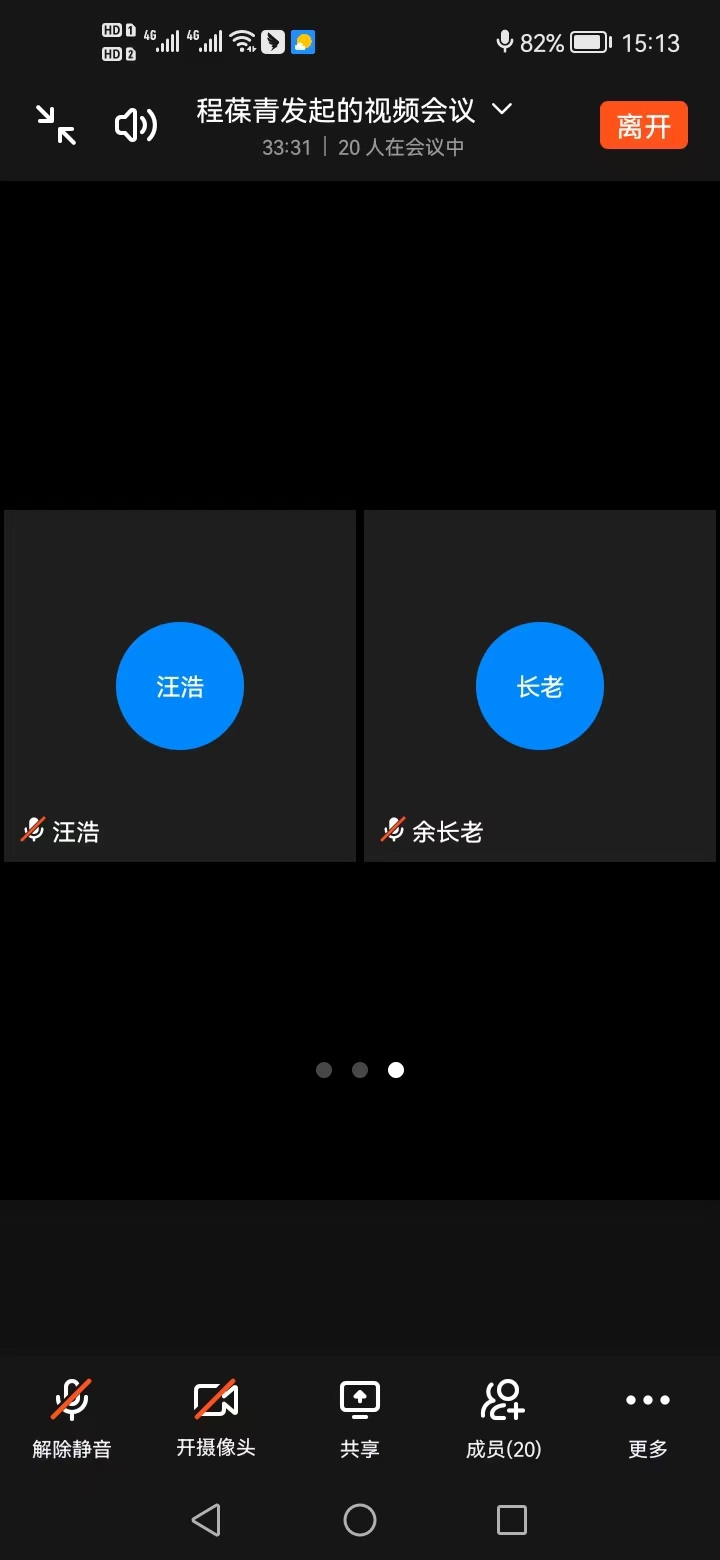Open the 共享 share screen option
This screenshot has width=720, height=1560.
pyautogui.click(x=360, y=1418)
